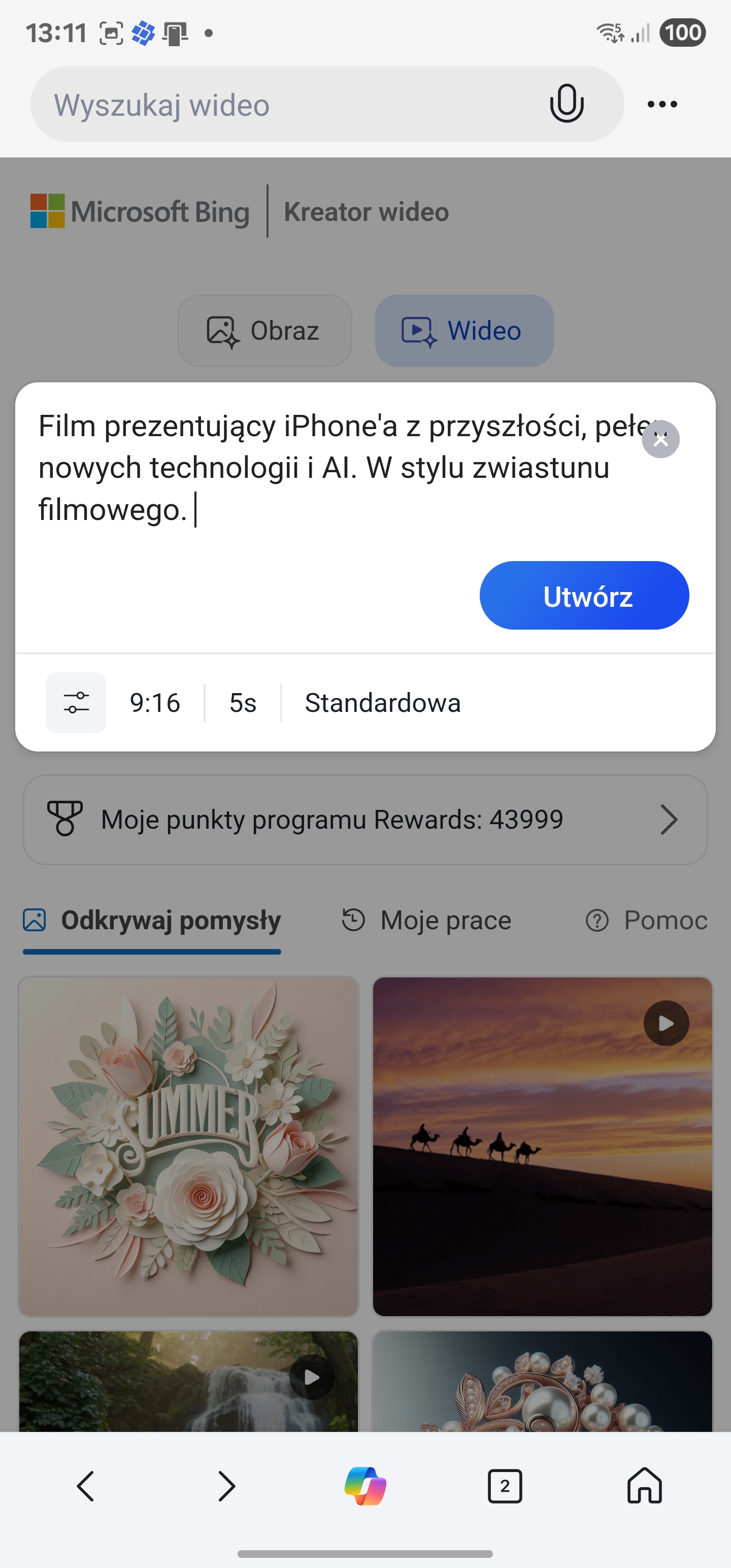Image resolution: width=731 pixels, height=1568 pixels.
Task: Open Moje punkty programu Rewards
Action: 365,820
